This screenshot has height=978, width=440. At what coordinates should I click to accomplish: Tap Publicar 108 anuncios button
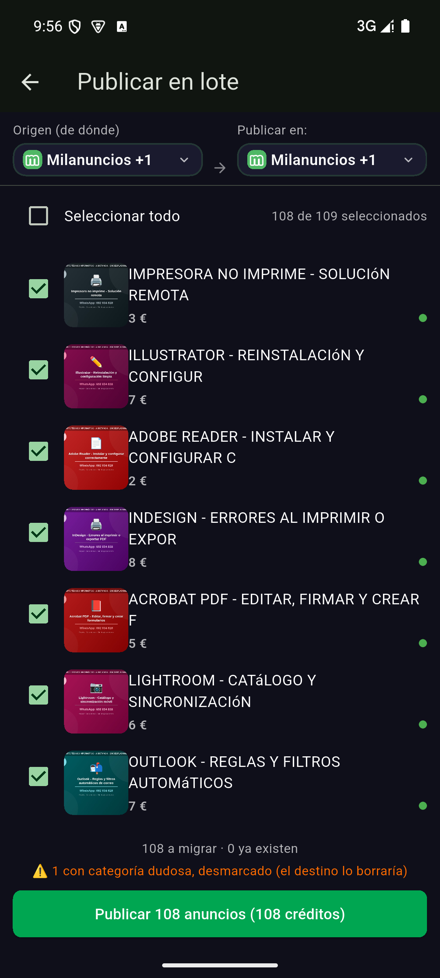point(220,914)
